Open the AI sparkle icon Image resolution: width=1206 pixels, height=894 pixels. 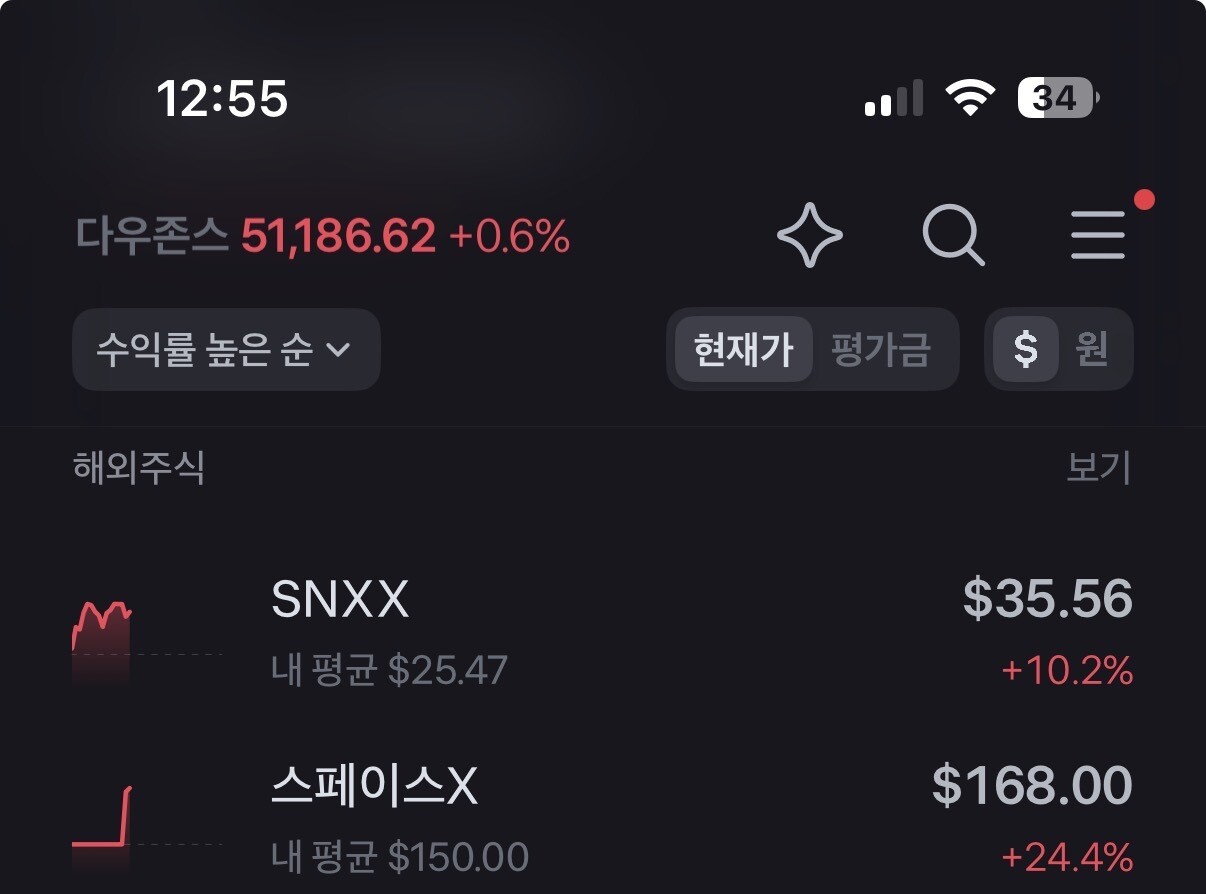pyautogui.click(x=809, y=236)
